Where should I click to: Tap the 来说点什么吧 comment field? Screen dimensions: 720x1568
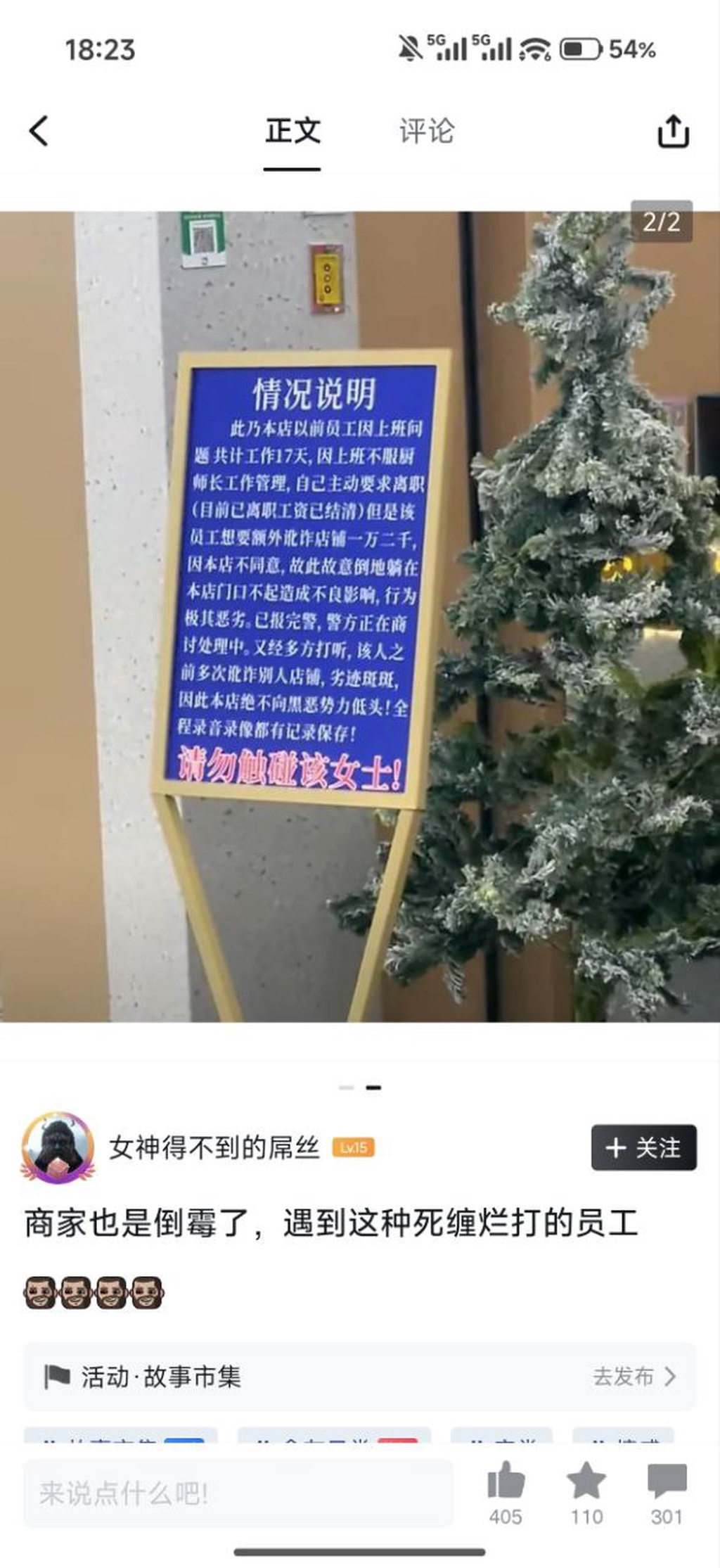[x=238, y=1493]
